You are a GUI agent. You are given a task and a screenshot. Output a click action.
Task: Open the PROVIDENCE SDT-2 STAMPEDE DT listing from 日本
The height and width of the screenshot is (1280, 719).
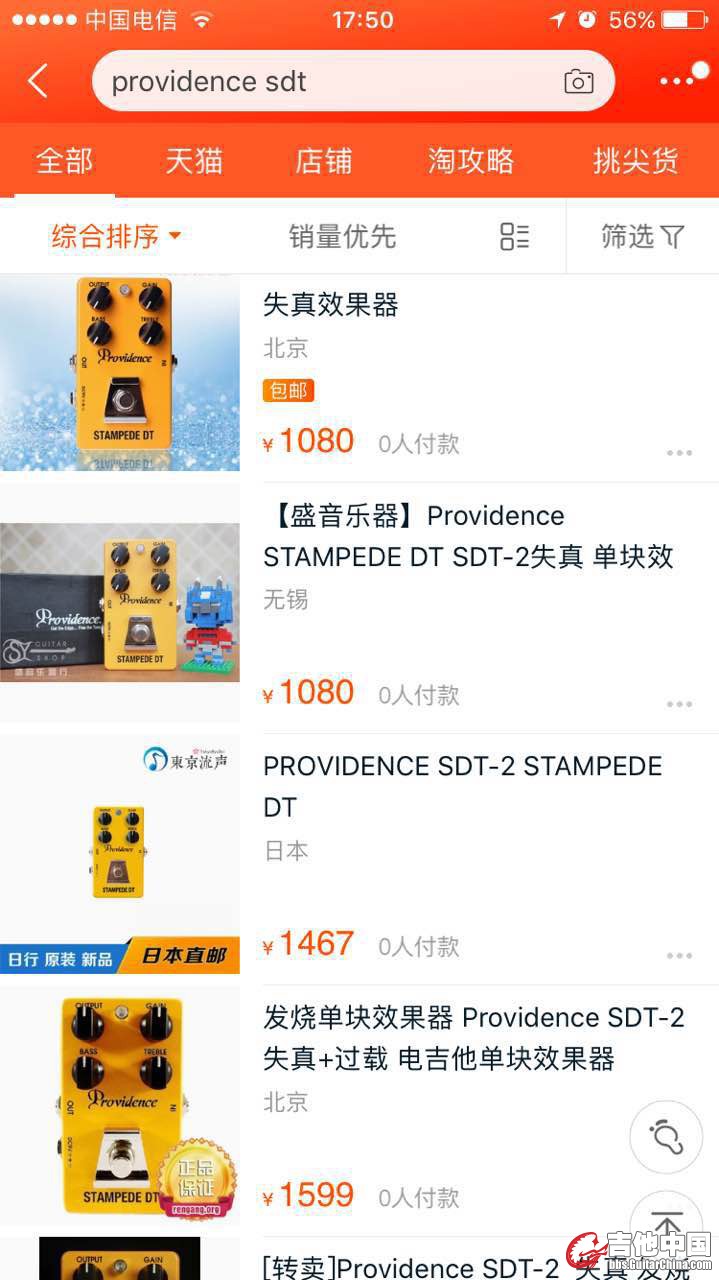click(462, 786)
